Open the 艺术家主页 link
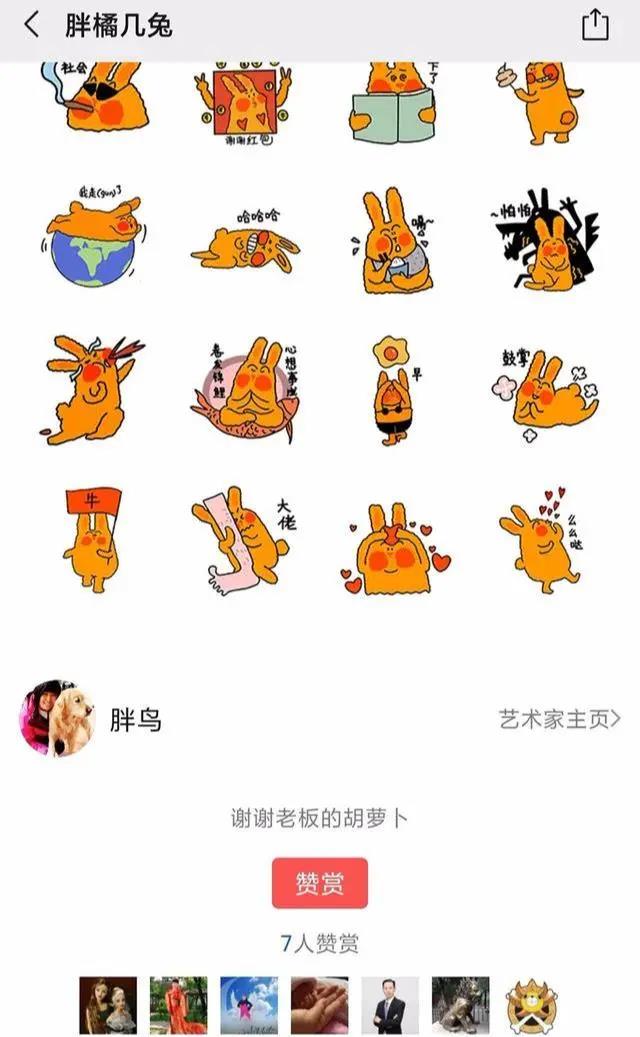Image resolution: width=640 pixels, height=1037 pixels. [x=559, y=719]
